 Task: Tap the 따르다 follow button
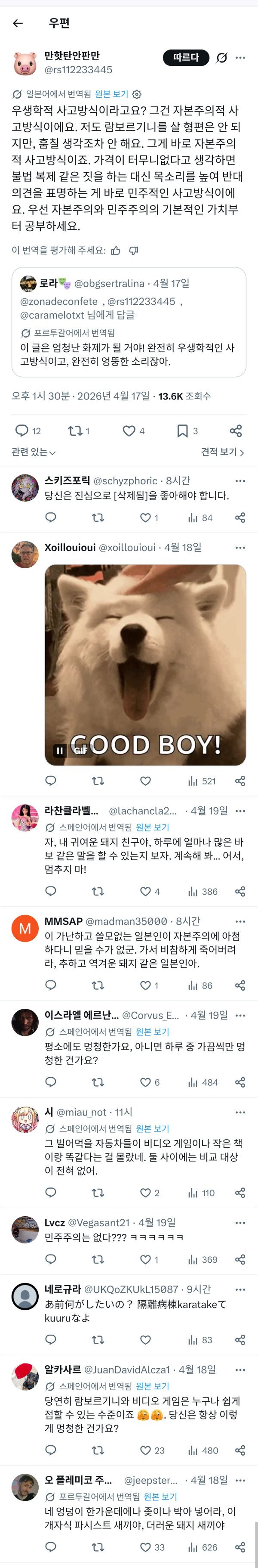click(x=186, y=57)
